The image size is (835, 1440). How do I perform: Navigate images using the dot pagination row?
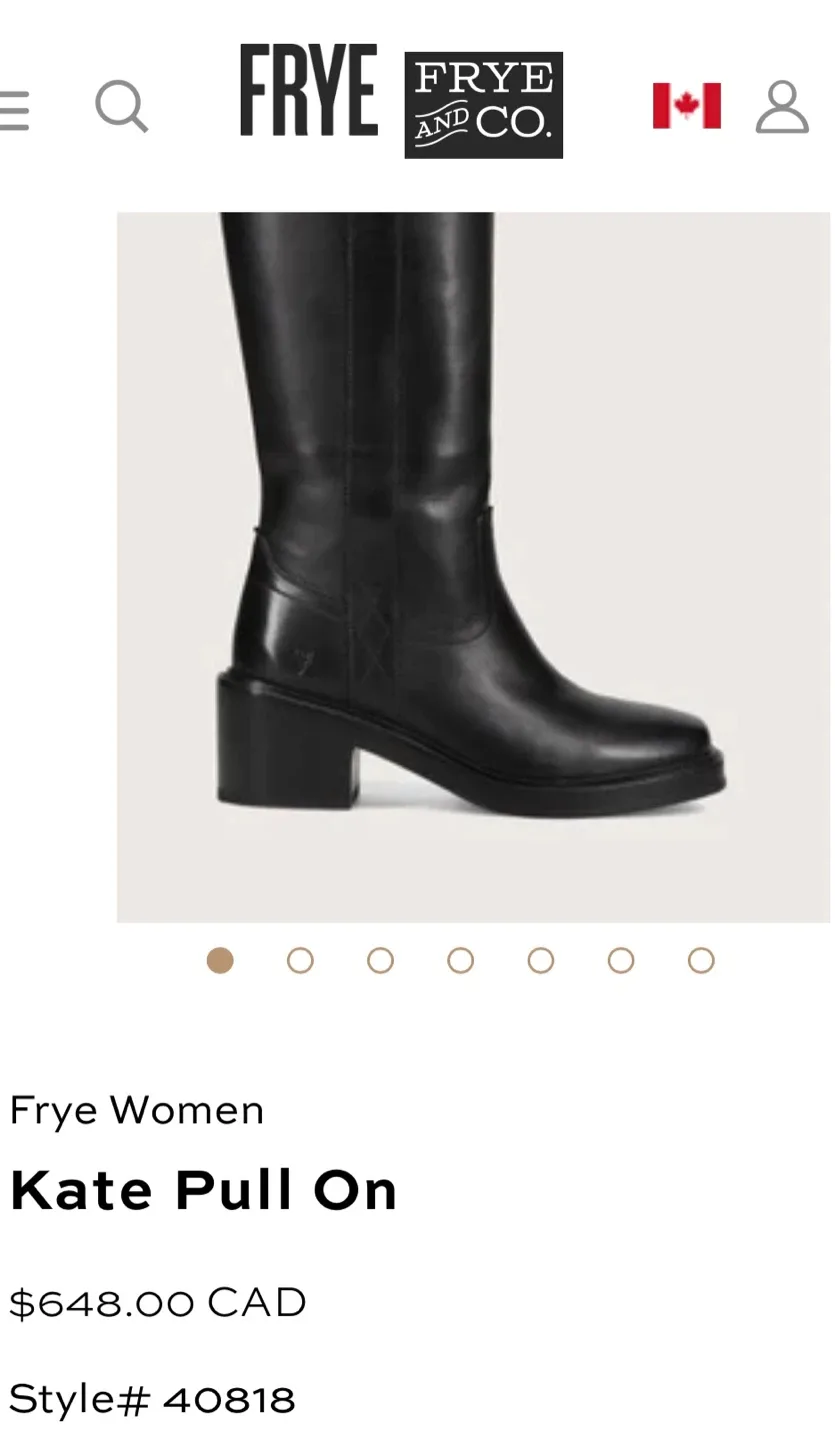coord(459,960)
